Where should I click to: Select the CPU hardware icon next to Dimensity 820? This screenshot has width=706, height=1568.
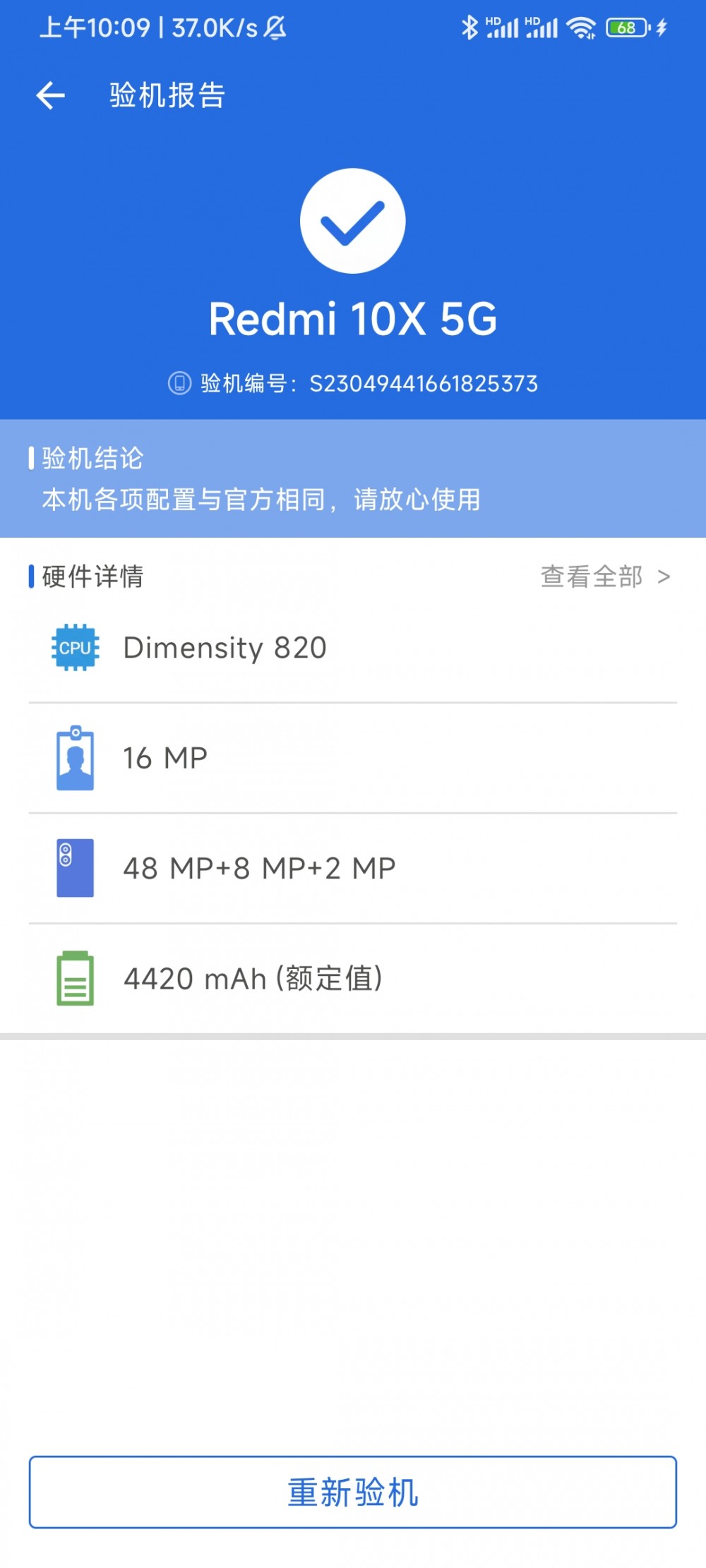pyautogui.click(x=75, y=647)
